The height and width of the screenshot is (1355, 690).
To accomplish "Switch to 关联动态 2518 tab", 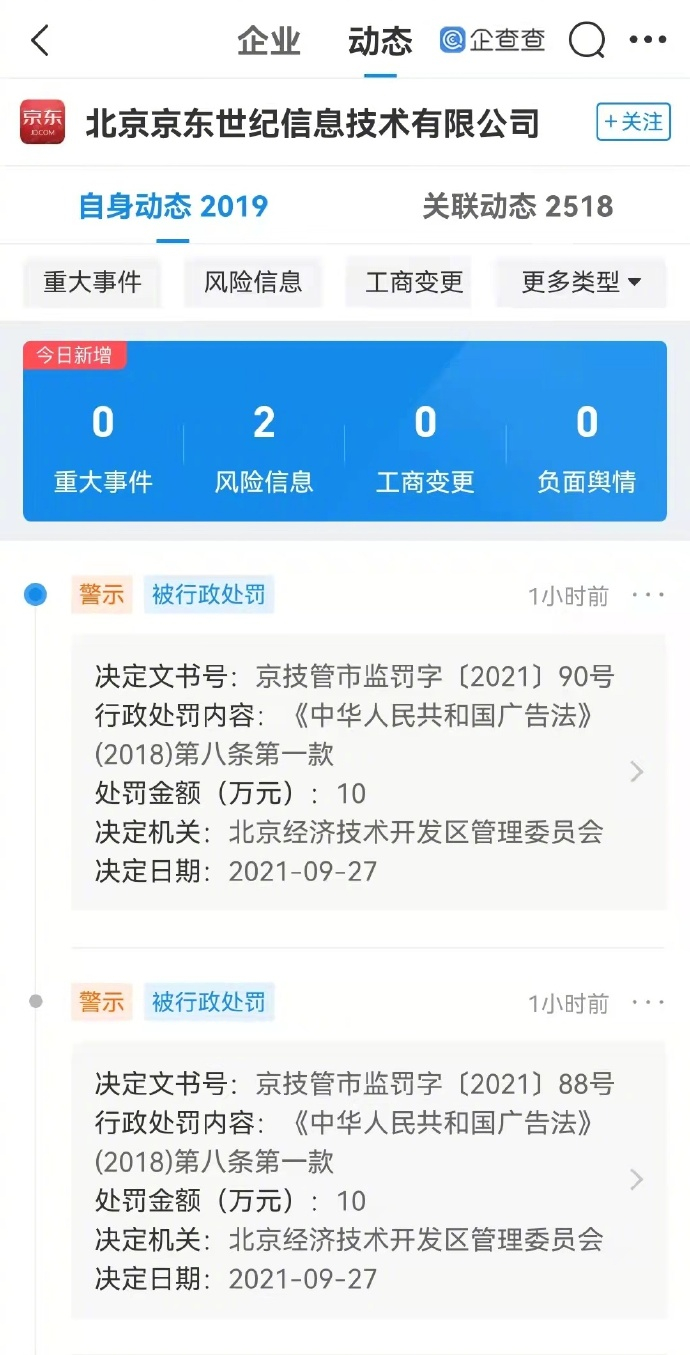I will (x=517, y=207).
